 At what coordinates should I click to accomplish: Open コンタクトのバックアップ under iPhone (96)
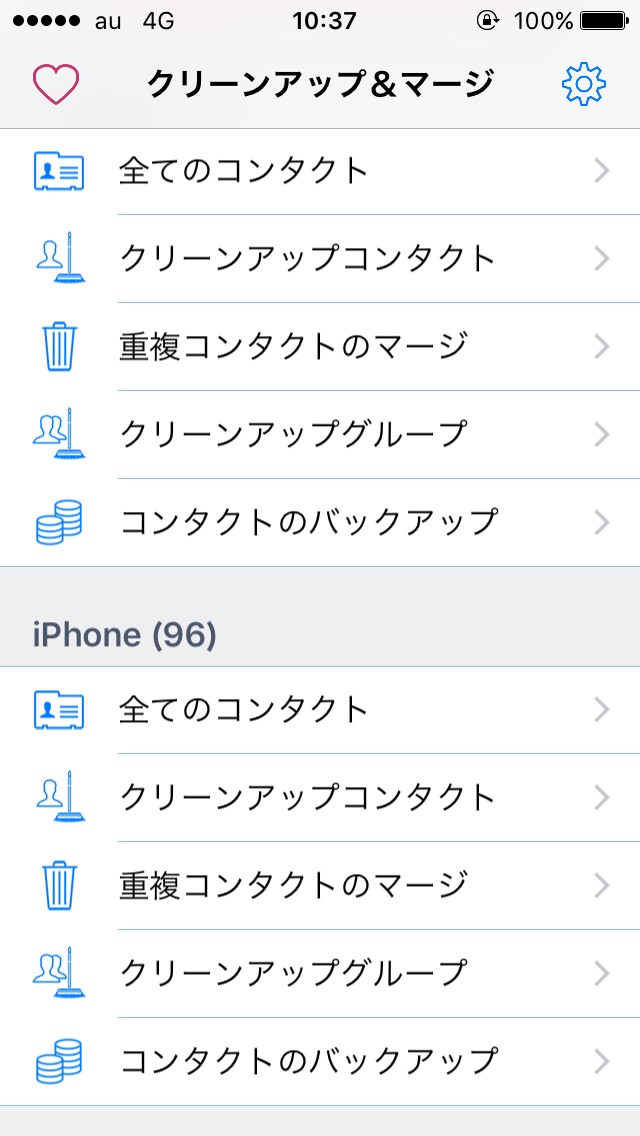click(320, 1060)
